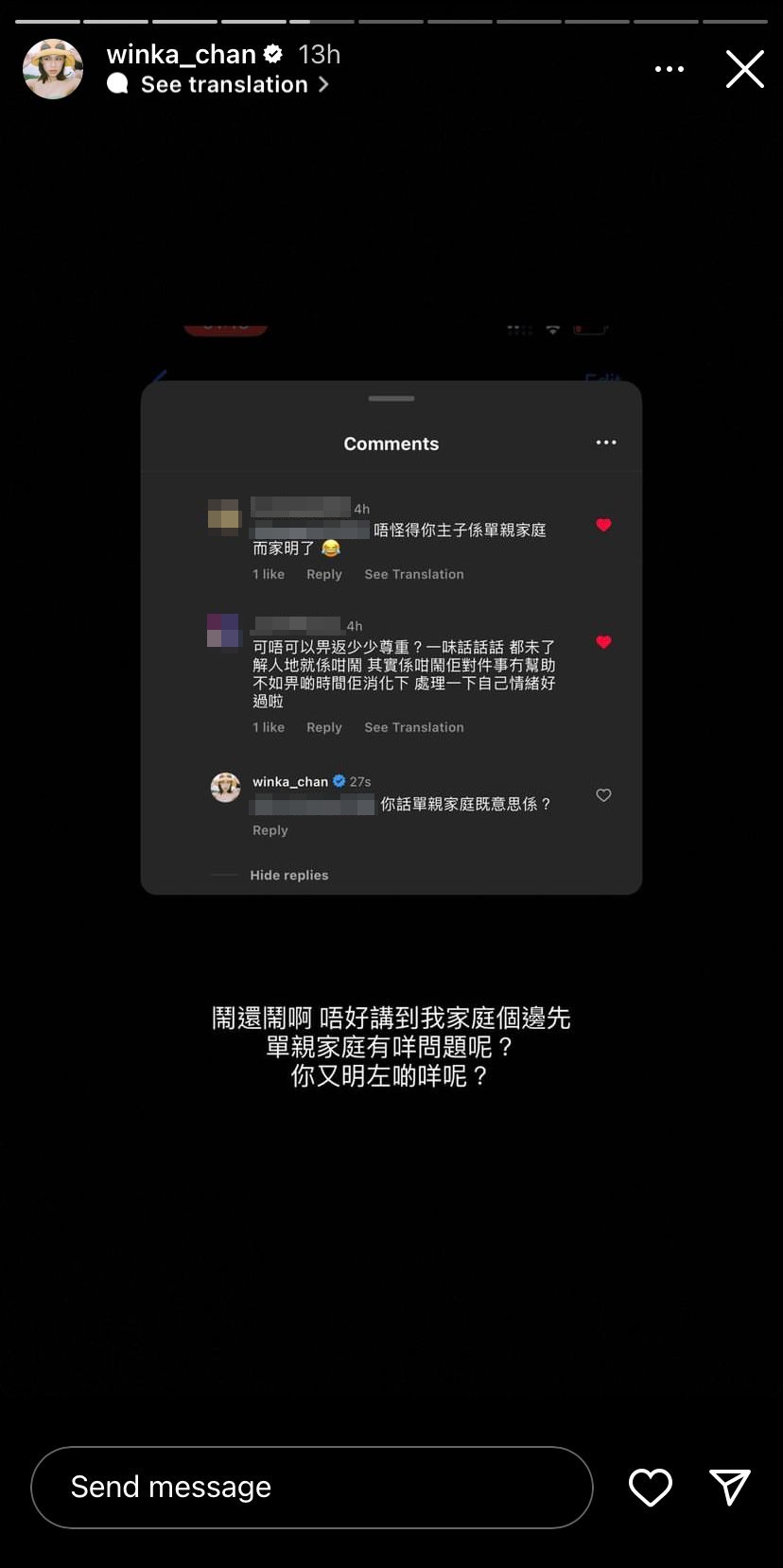Image resolution: width=783 pixels, height=1568 pixels.
Task: Expand See translation in the story header
Action: click(224, 84)
